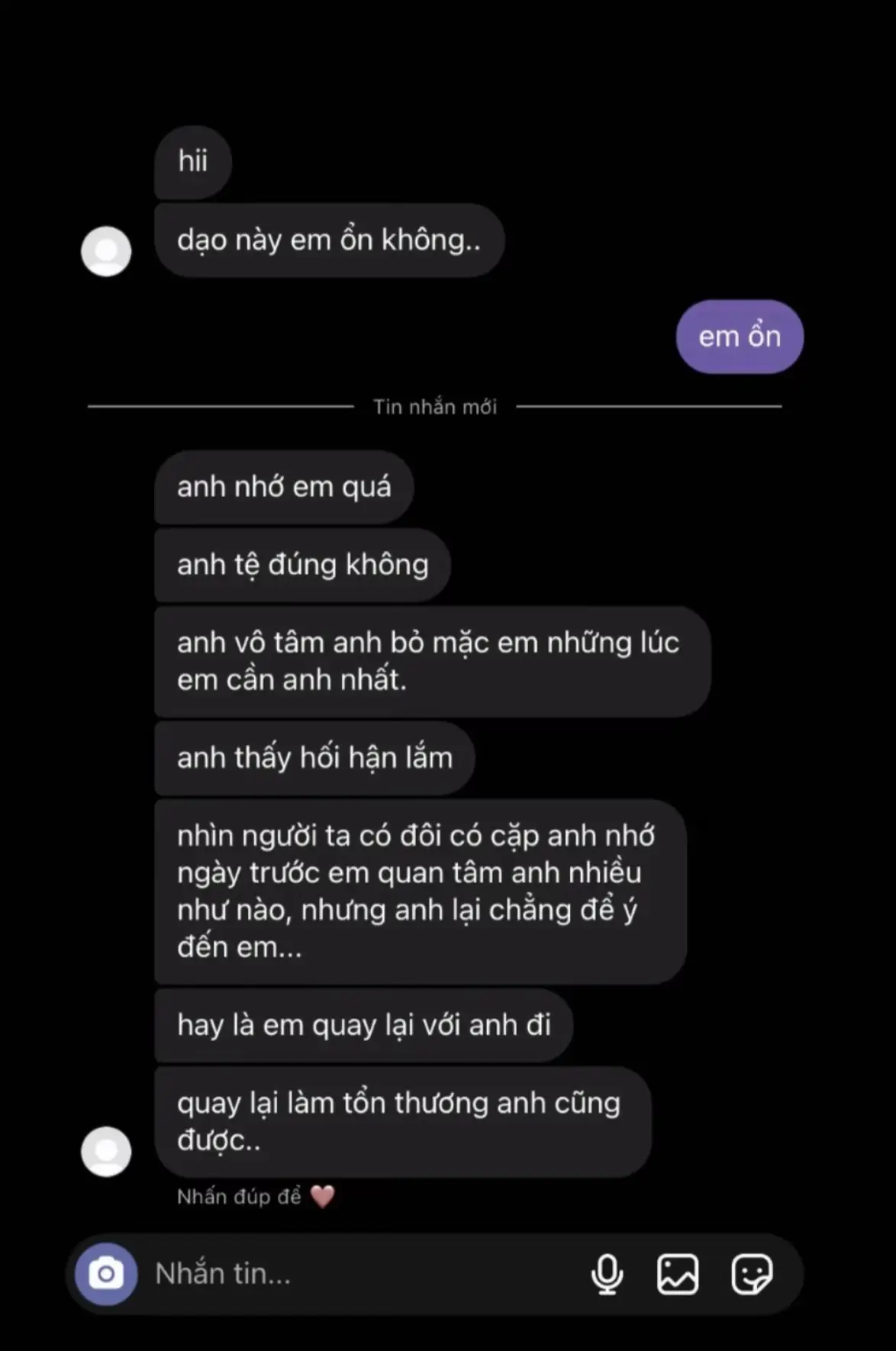
Task: Record a voice message using the microphone icon
Action: (x=607, y=1272)
